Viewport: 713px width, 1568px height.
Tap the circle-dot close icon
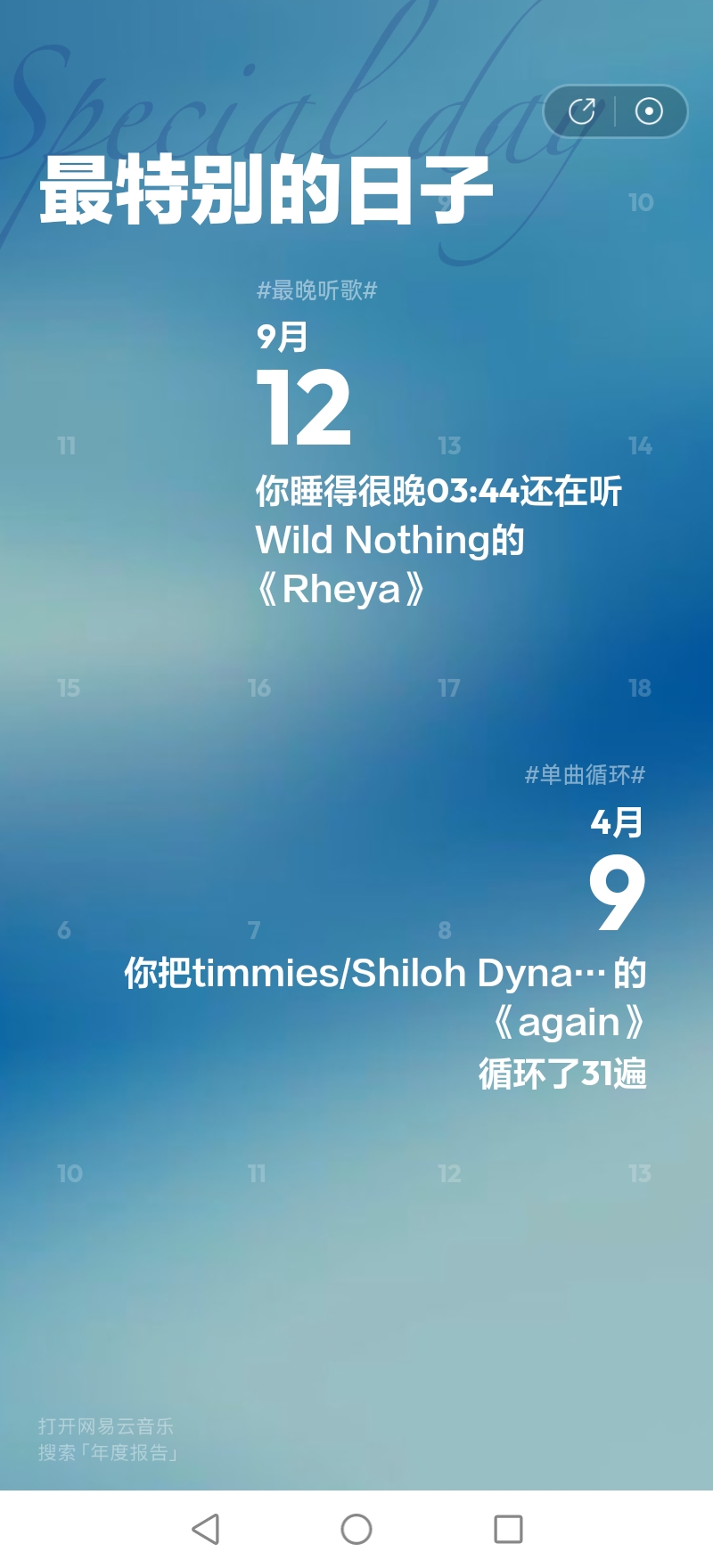[x=649, y=111]
